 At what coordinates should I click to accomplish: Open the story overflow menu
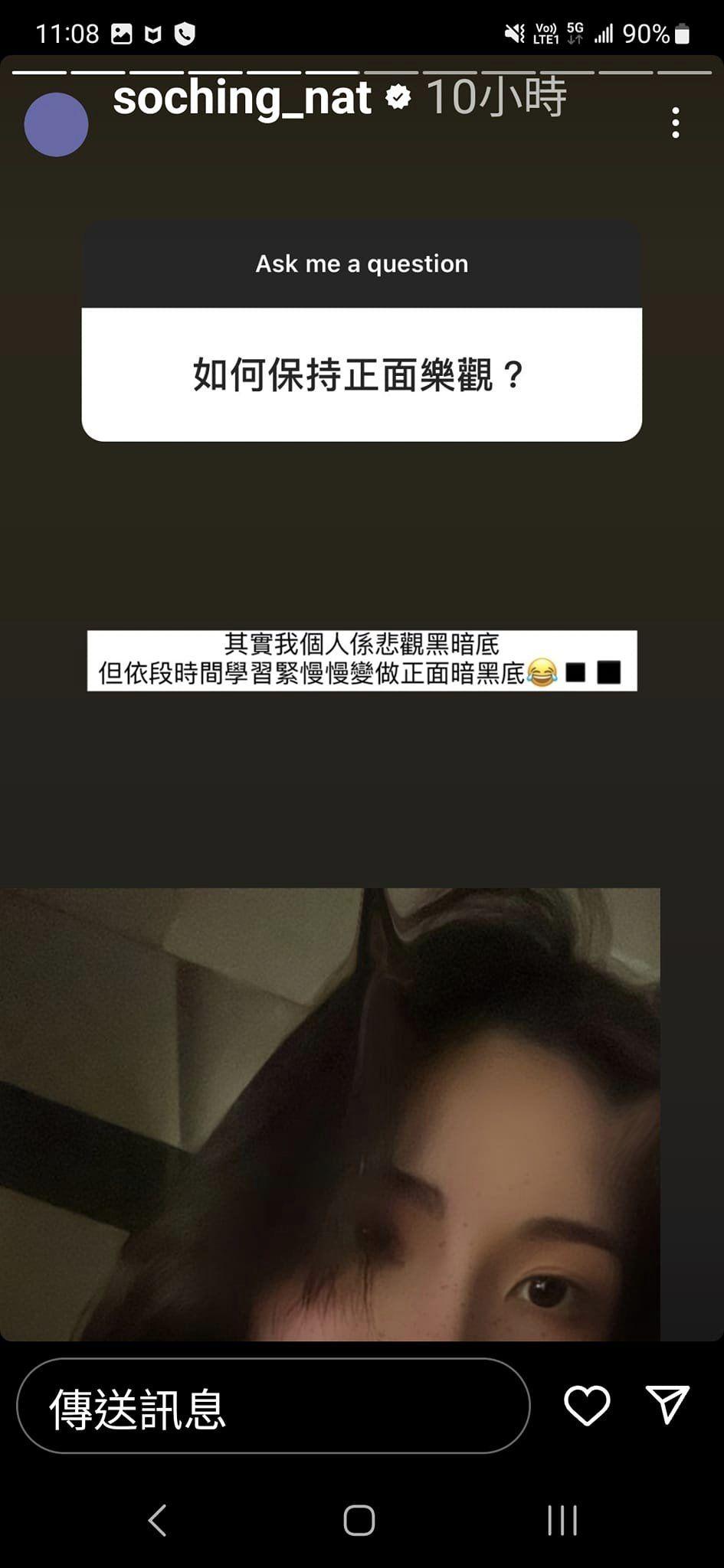coord(675,122)
